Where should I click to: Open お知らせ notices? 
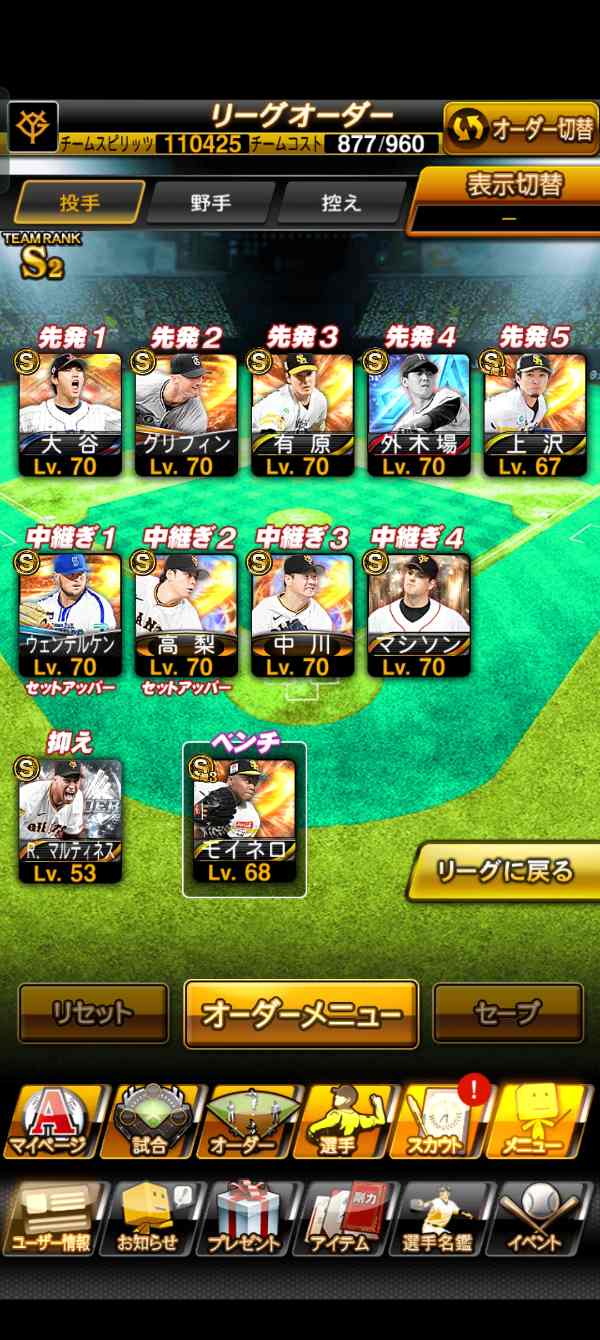pos(151,1217)
